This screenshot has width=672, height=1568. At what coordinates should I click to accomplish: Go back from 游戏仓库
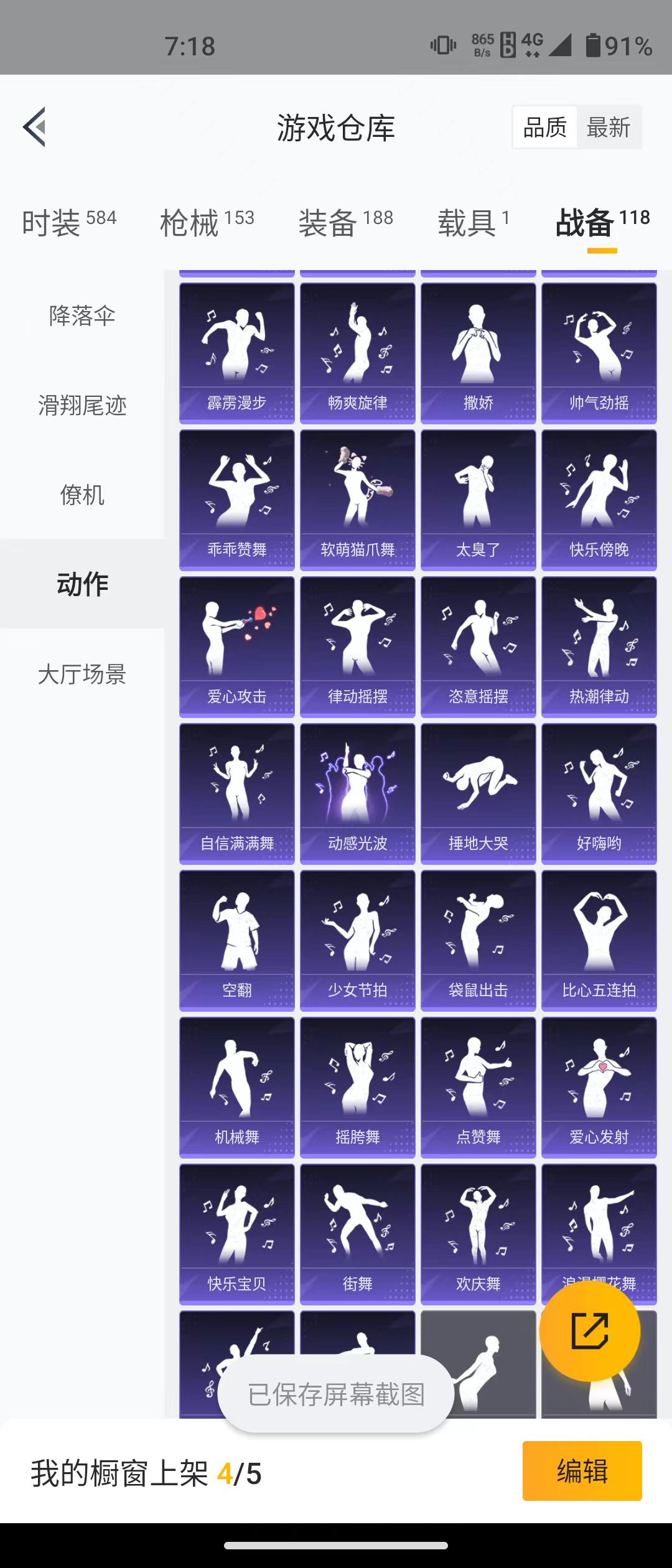point(35,127)
